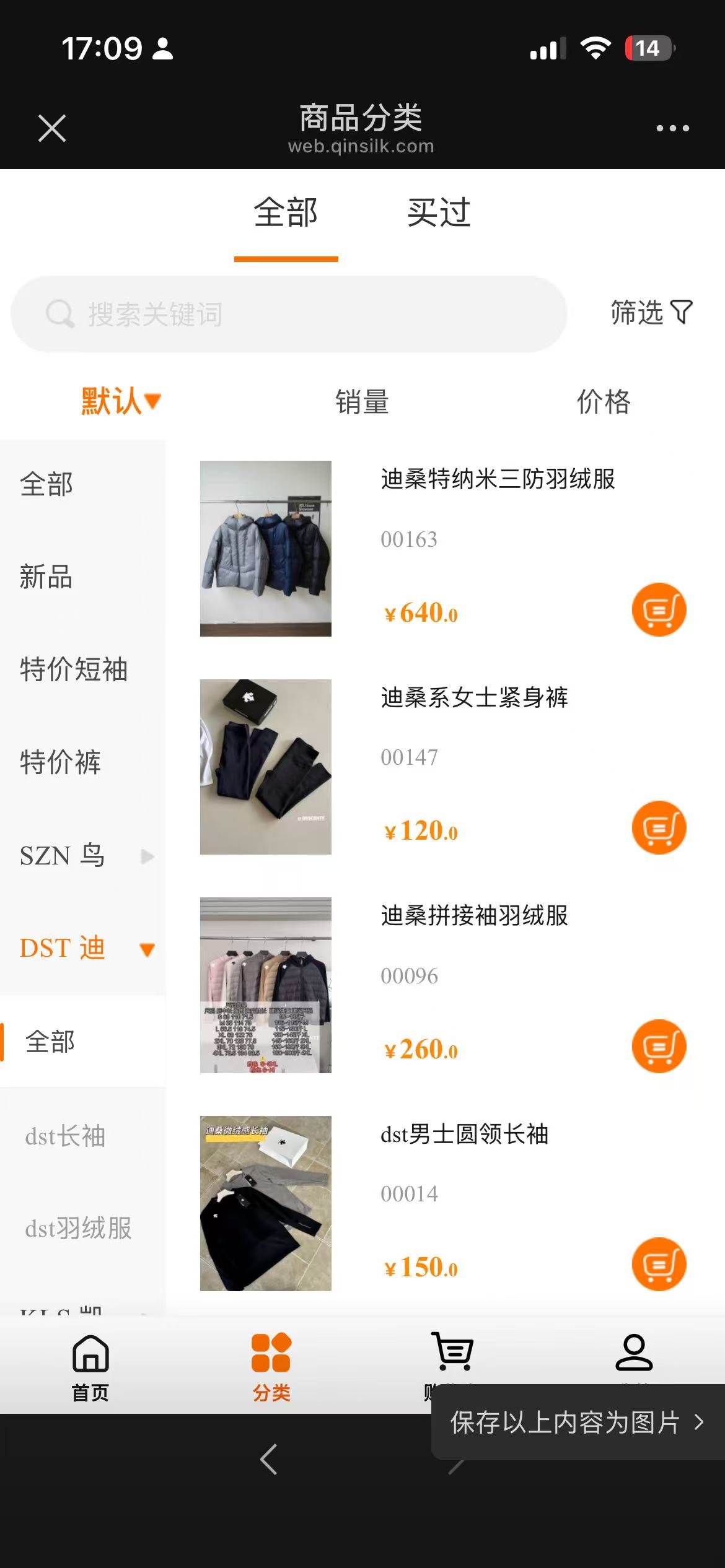Select the 特价短袖 category

(x=74, y=669)
